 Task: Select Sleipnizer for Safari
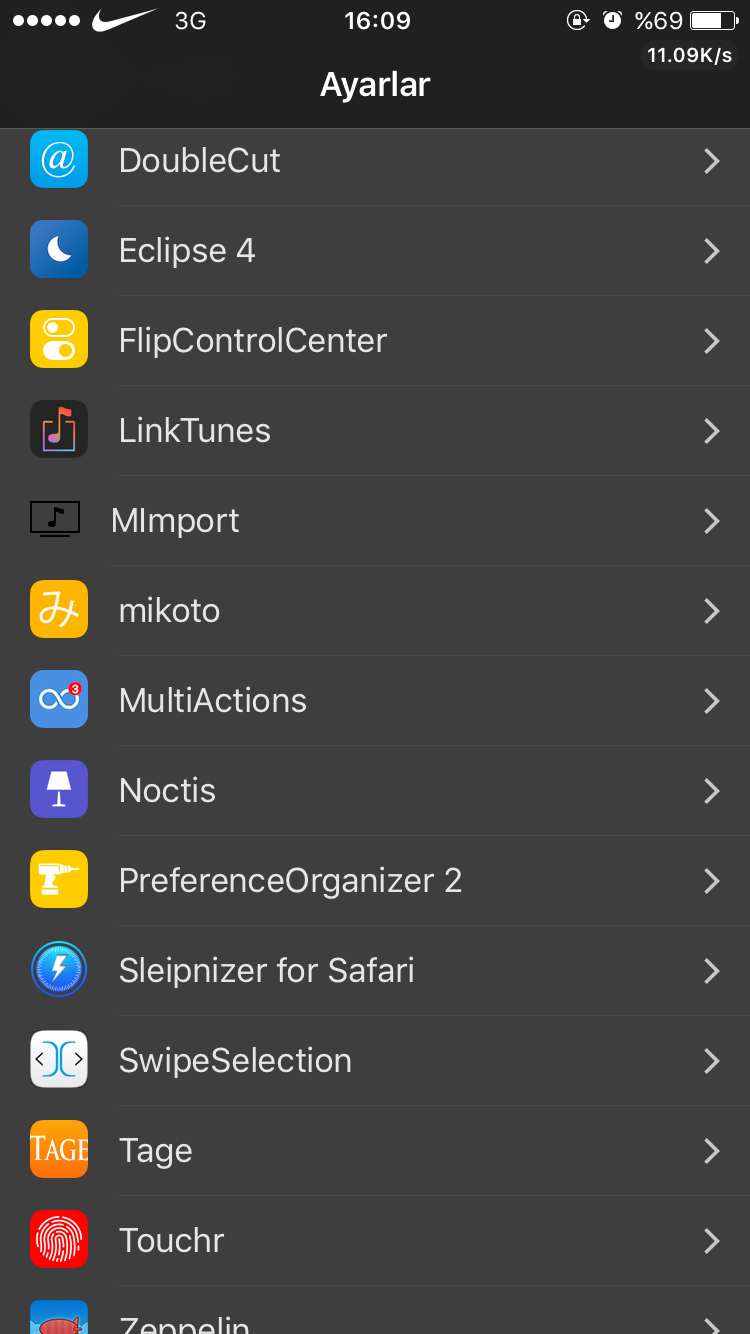pos(375,971)
